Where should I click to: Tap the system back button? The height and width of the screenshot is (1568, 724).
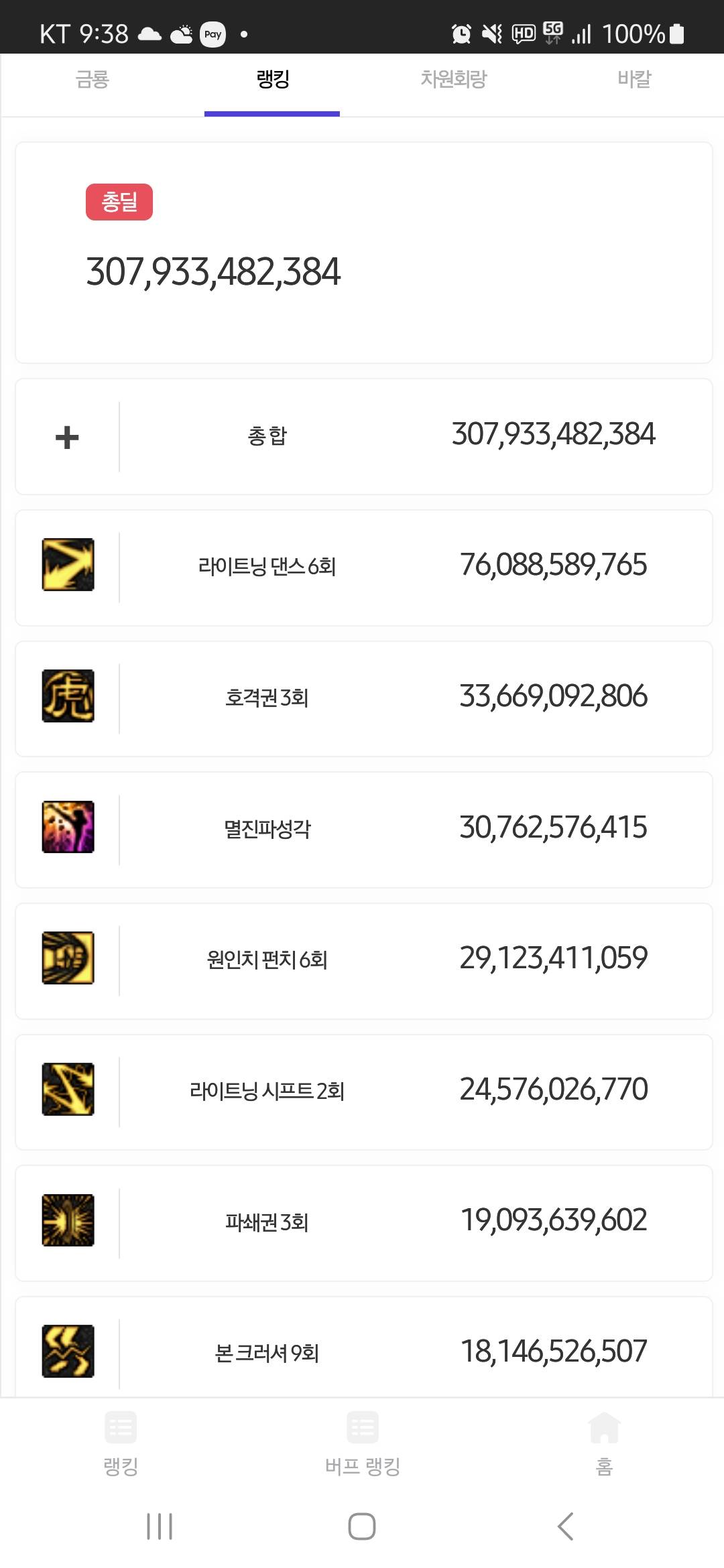[x=565, y=1526]
